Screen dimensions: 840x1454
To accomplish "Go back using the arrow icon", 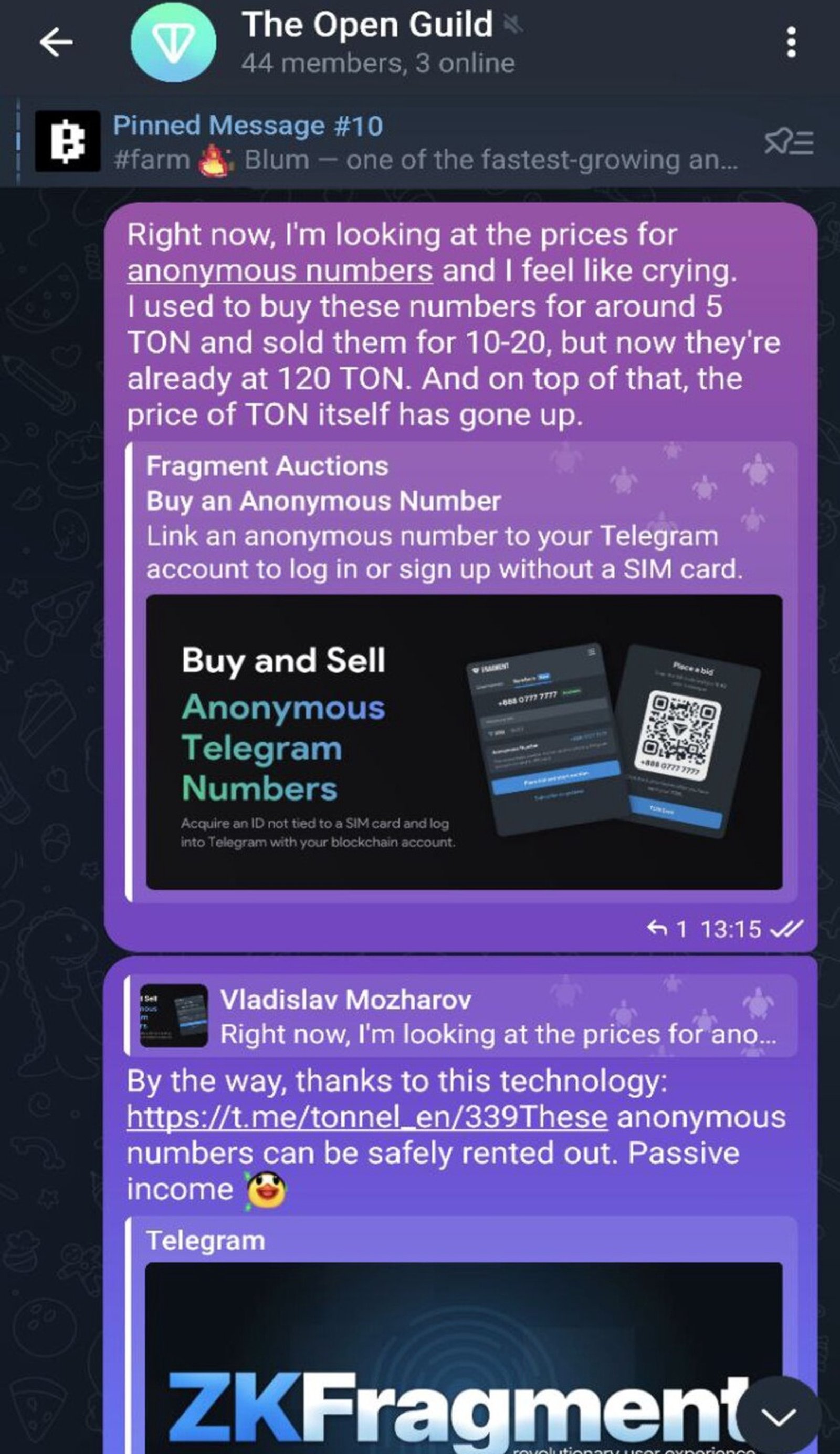I will click(x=56, y=42).
